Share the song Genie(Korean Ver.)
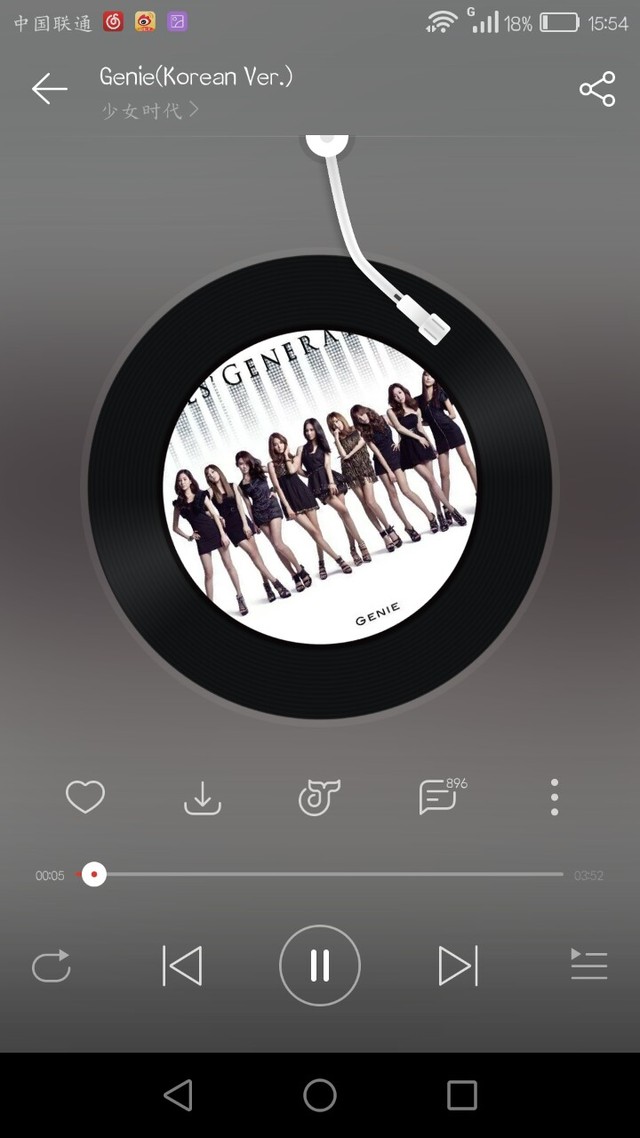The width and height of the screenshot is (640, 1138). (597, 89)
